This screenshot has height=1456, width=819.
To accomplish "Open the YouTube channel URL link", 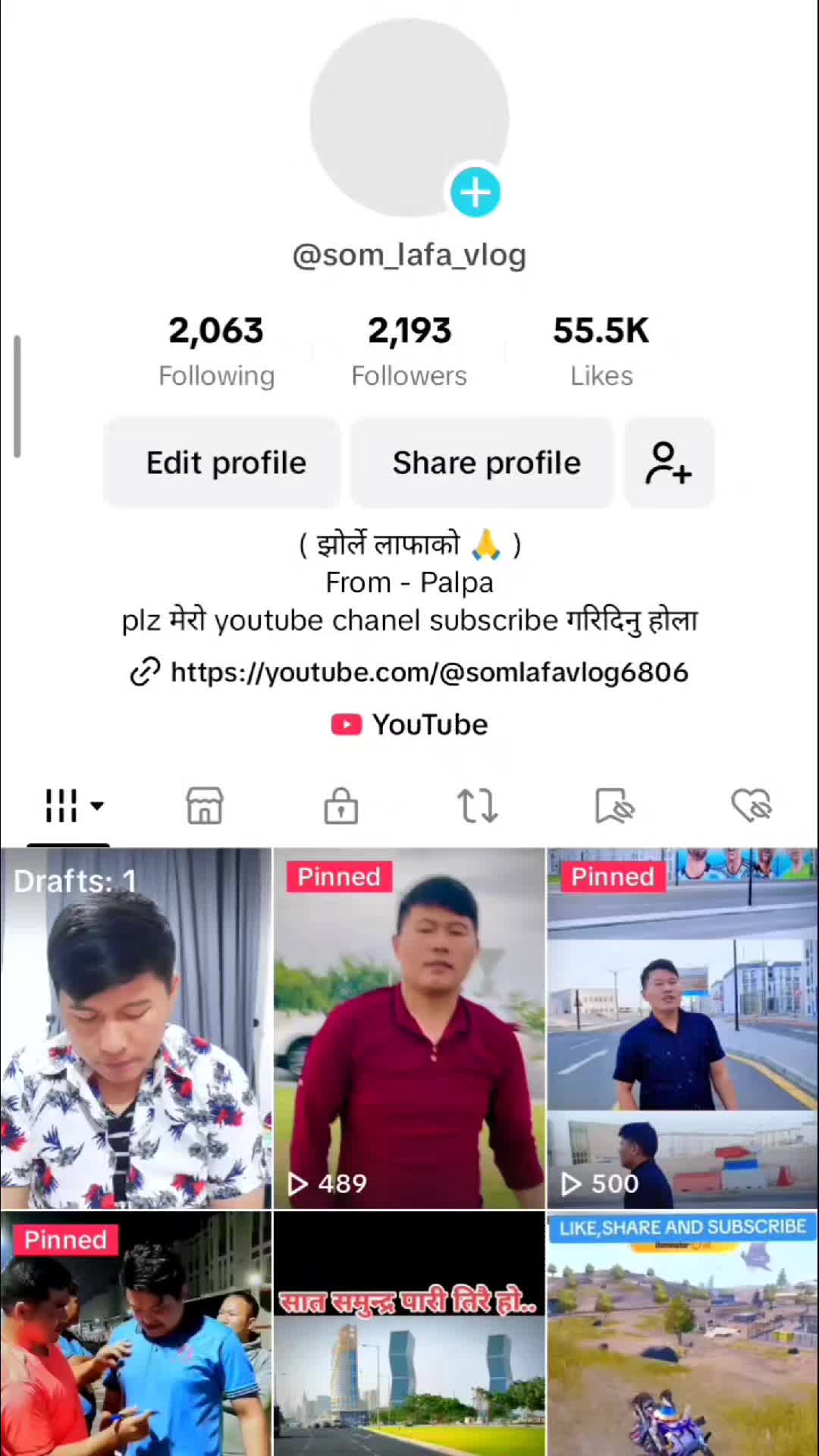I will pyautogui.click(x=428, y=673).
